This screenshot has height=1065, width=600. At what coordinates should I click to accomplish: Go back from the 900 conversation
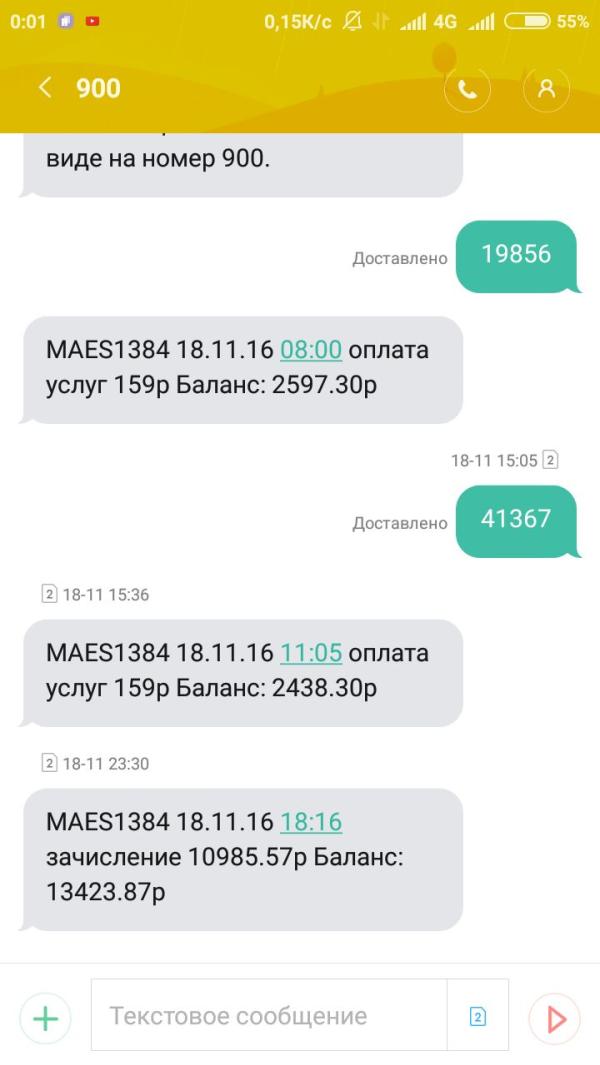click(44, 88)
